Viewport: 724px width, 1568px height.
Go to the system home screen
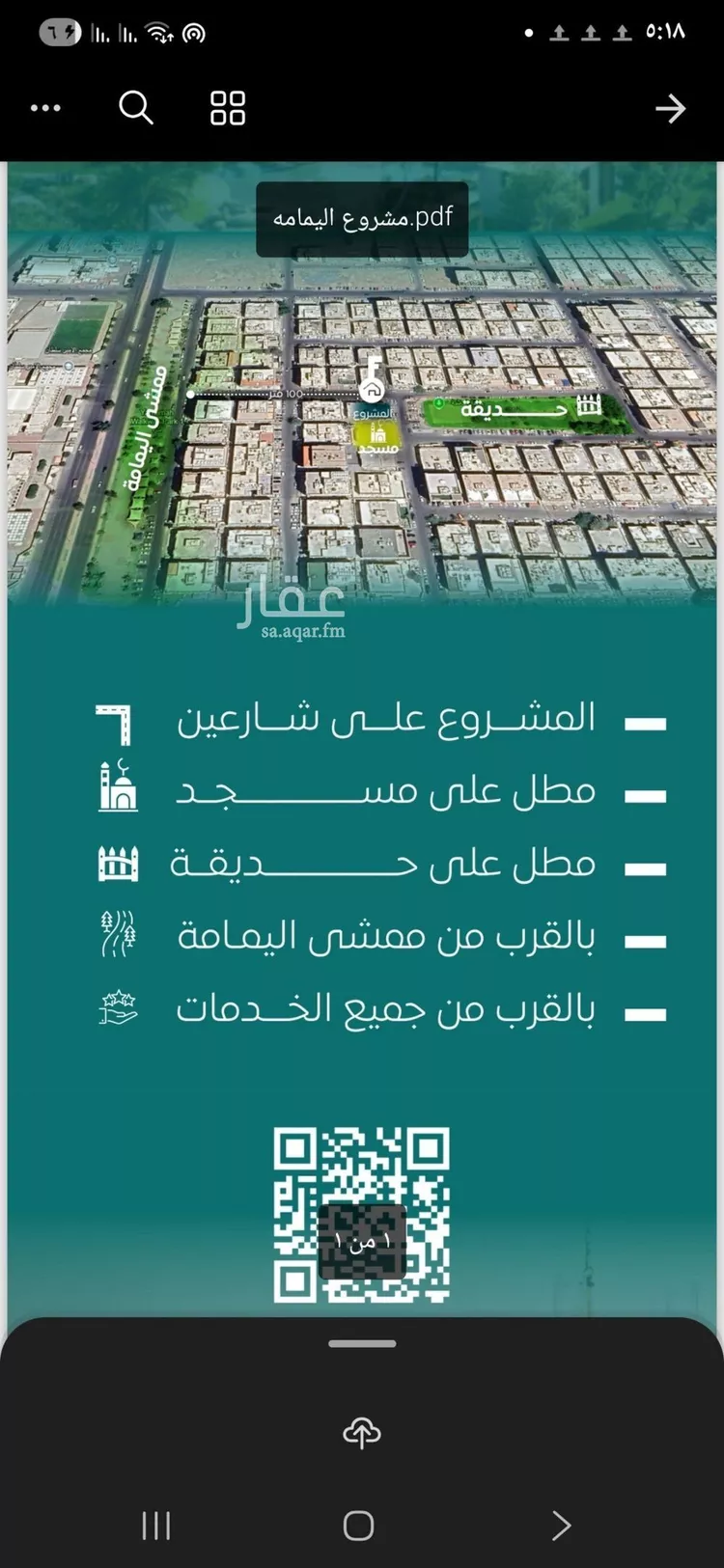click(358, 1525)
